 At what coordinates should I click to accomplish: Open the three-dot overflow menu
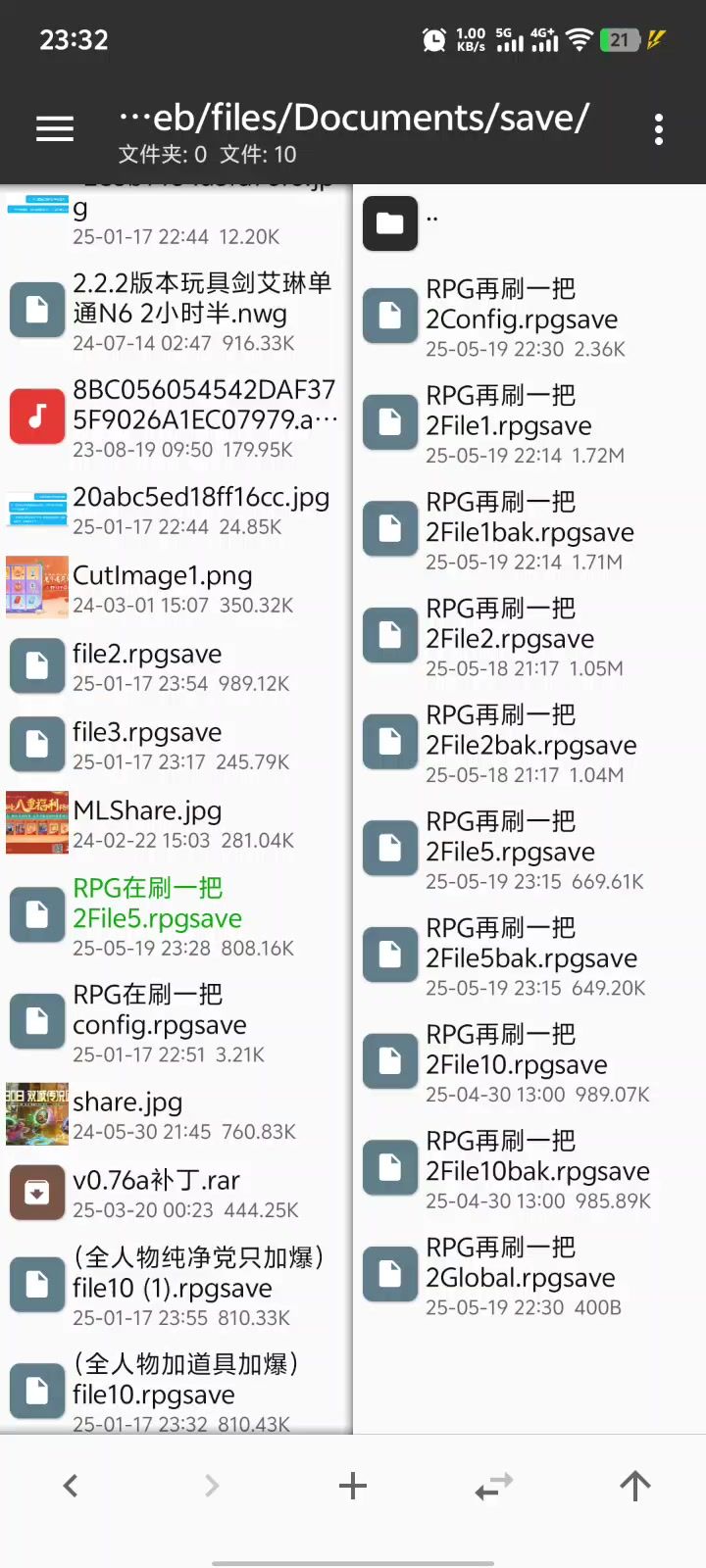(x=658, y=128)
